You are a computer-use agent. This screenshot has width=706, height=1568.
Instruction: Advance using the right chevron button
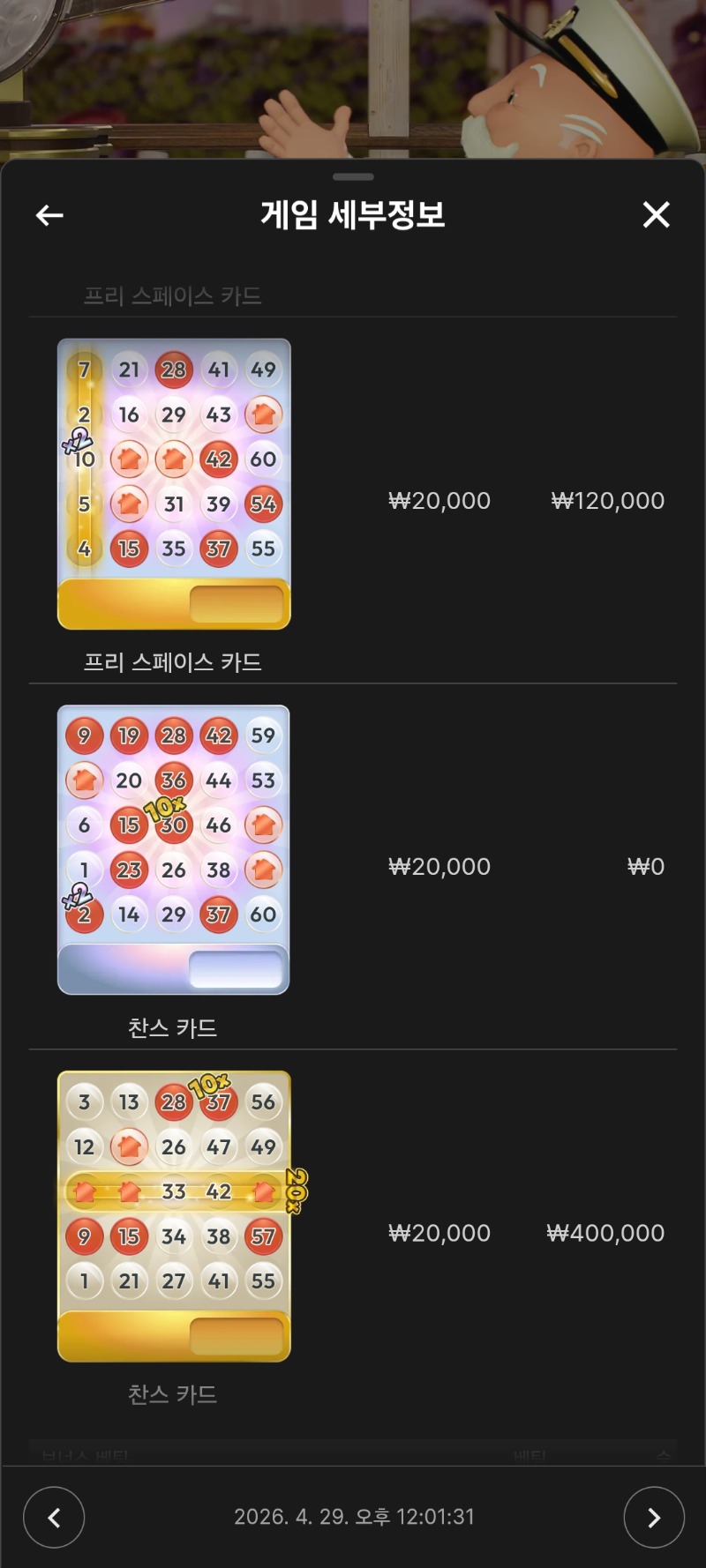tap(653, 1517)
